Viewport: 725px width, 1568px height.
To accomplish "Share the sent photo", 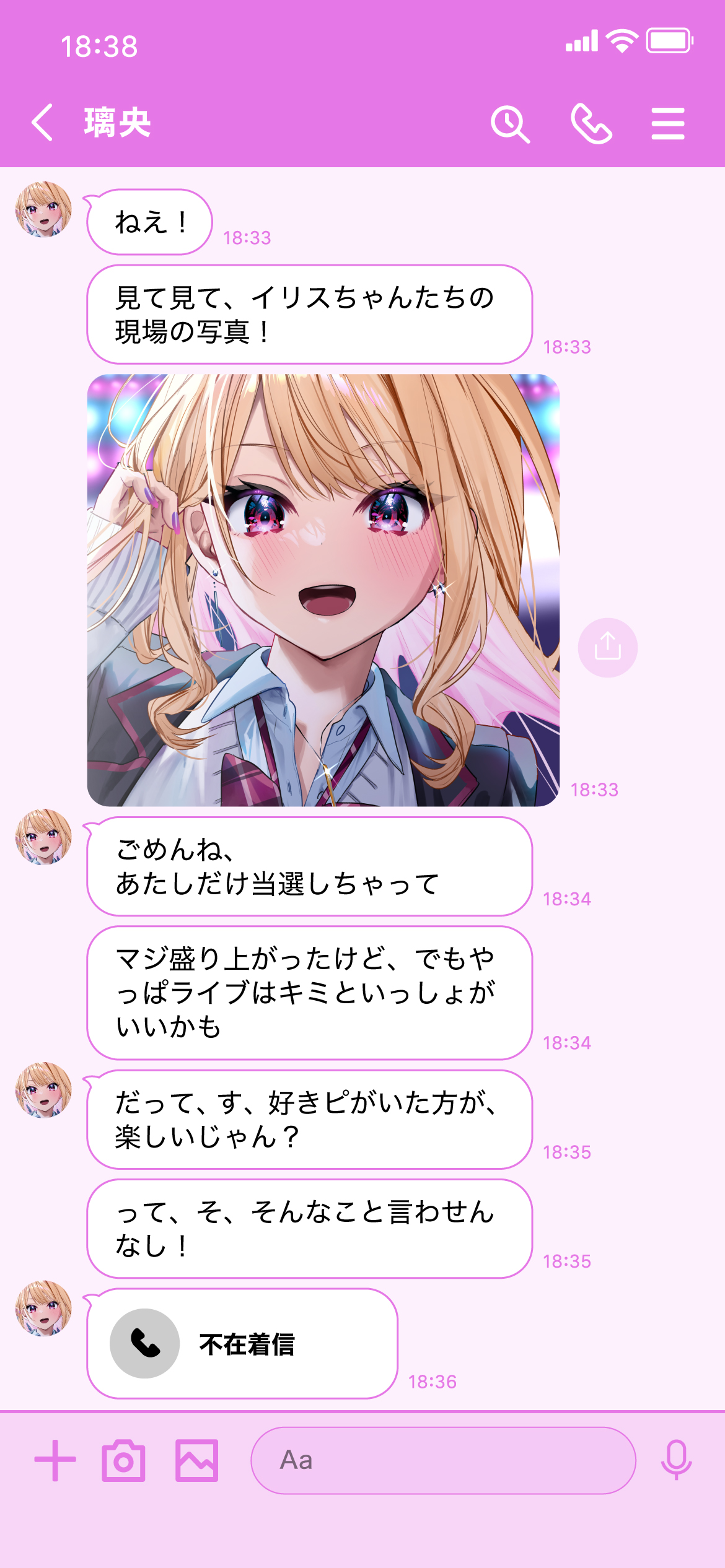I will pos(607,648).
